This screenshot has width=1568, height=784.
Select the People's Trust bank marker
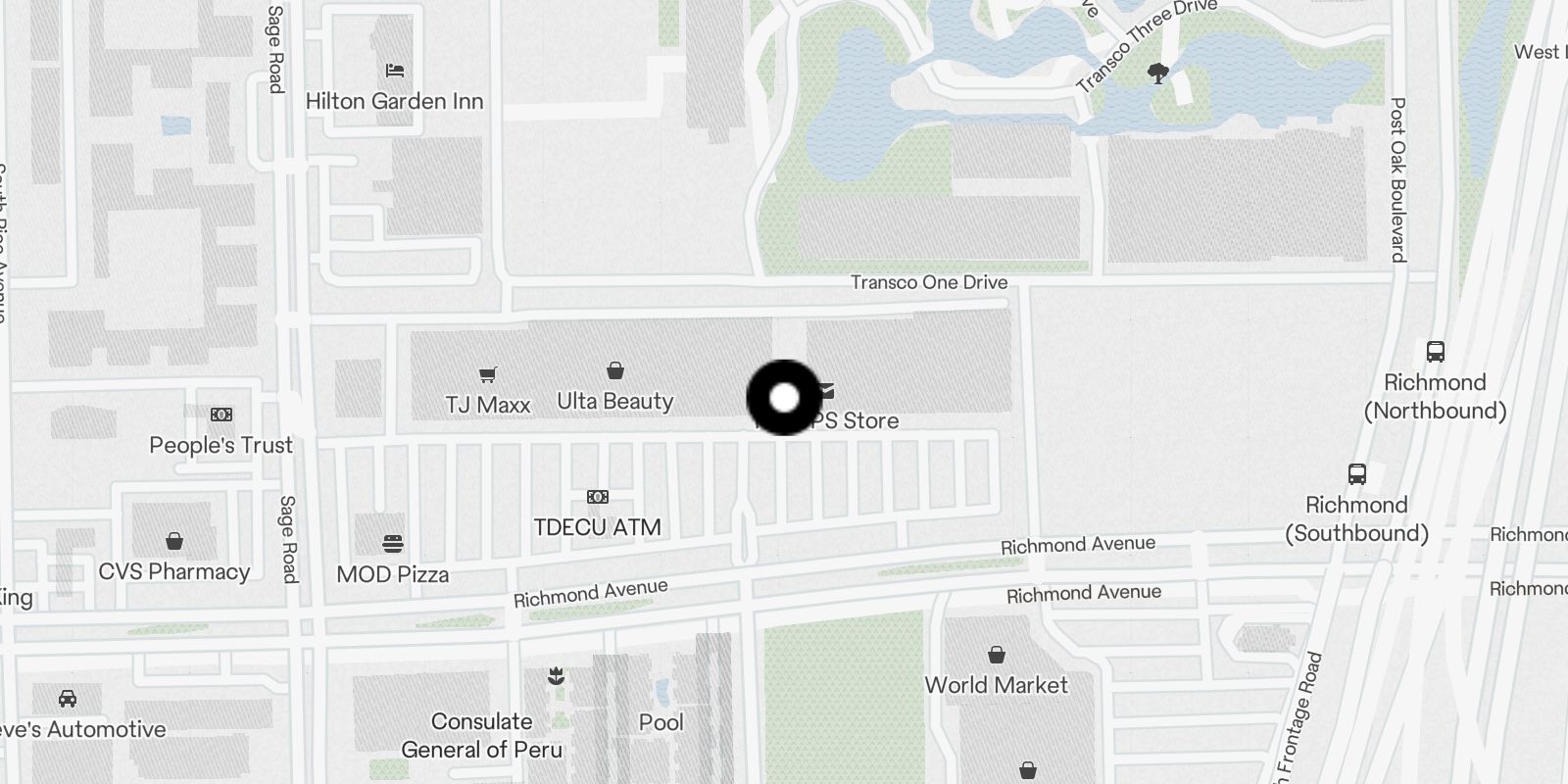click(x=221, y=415)
